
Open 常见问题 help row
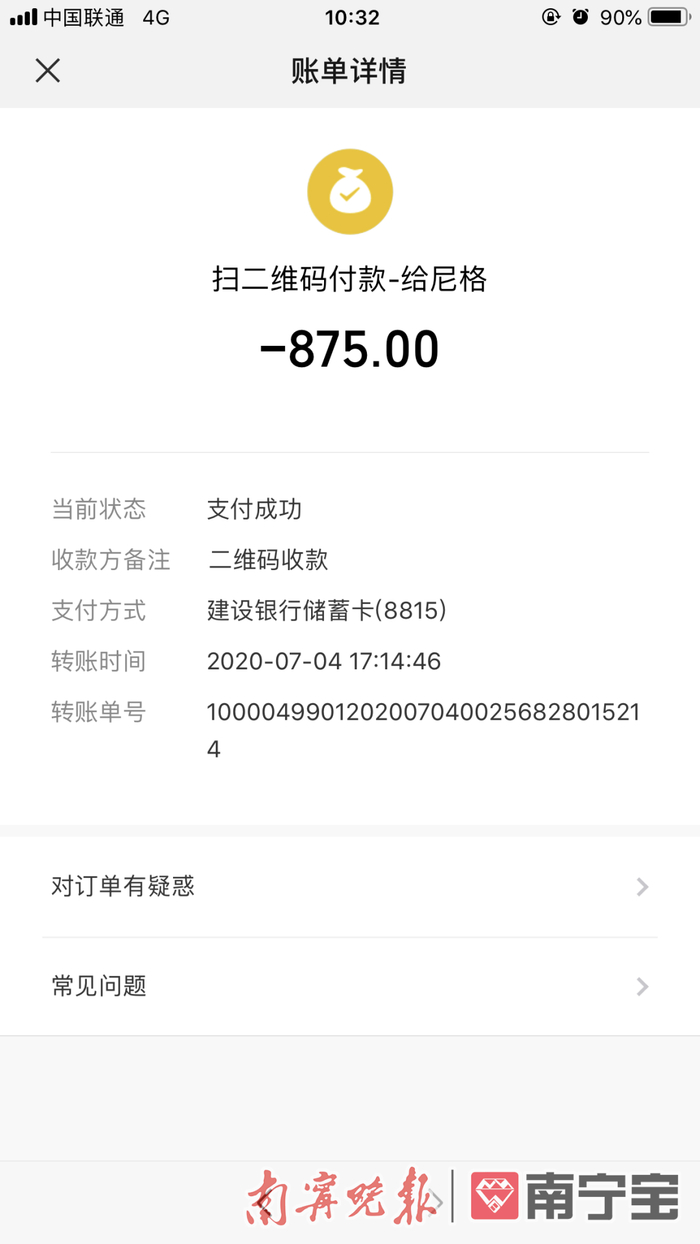tap(349, 987)
